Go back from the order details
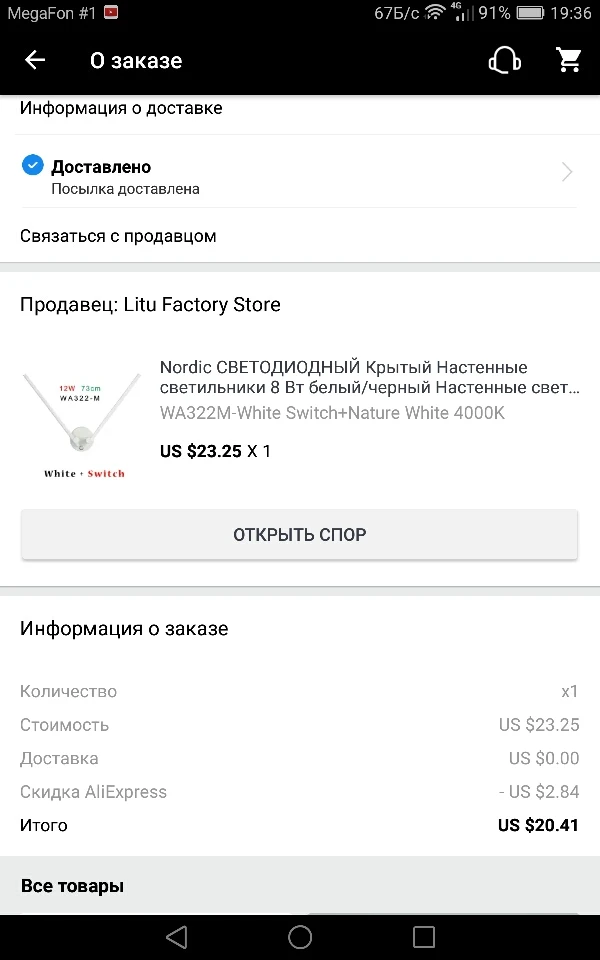Viewport: 600px width, 960px height. pos(35,60)
